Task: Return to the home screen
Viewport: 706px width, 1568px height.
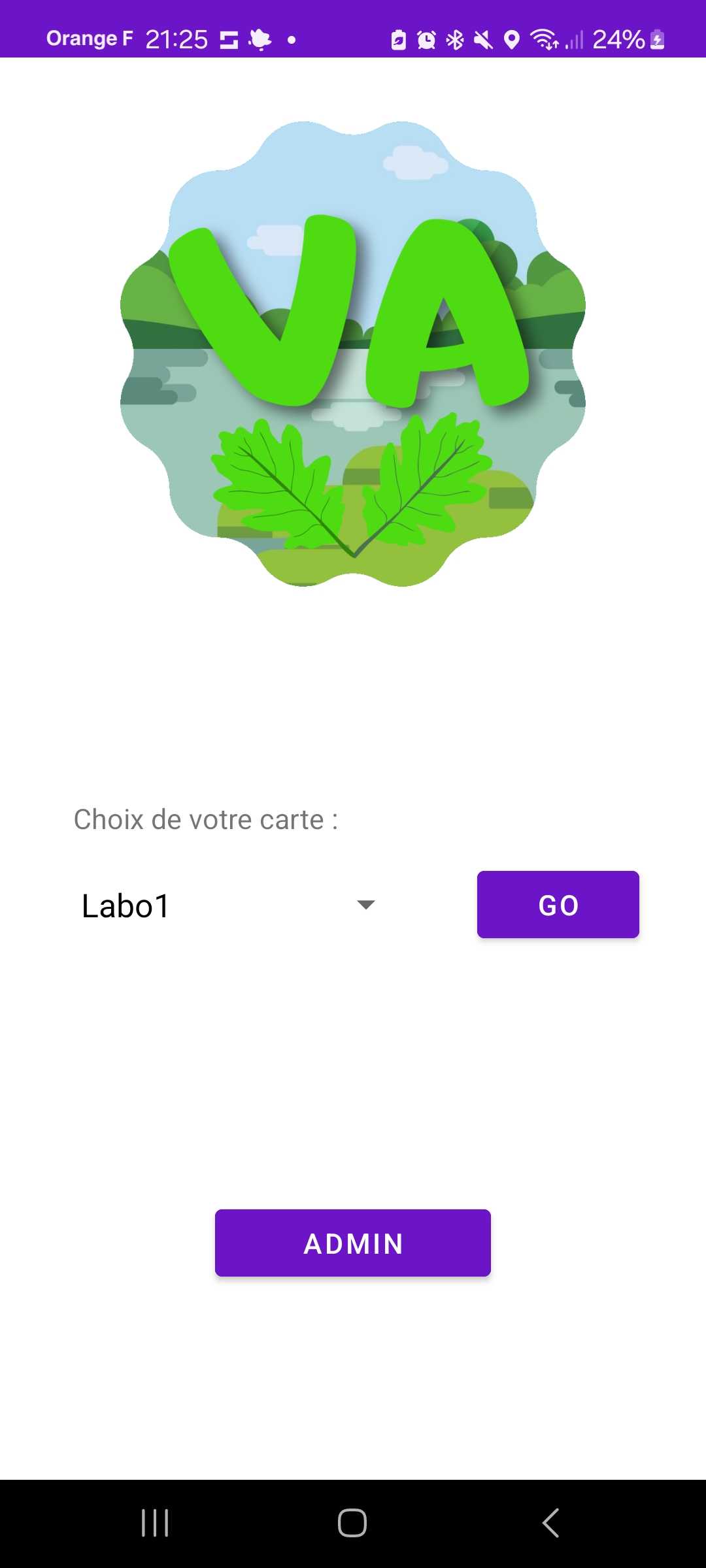Action: point(352,1523)
